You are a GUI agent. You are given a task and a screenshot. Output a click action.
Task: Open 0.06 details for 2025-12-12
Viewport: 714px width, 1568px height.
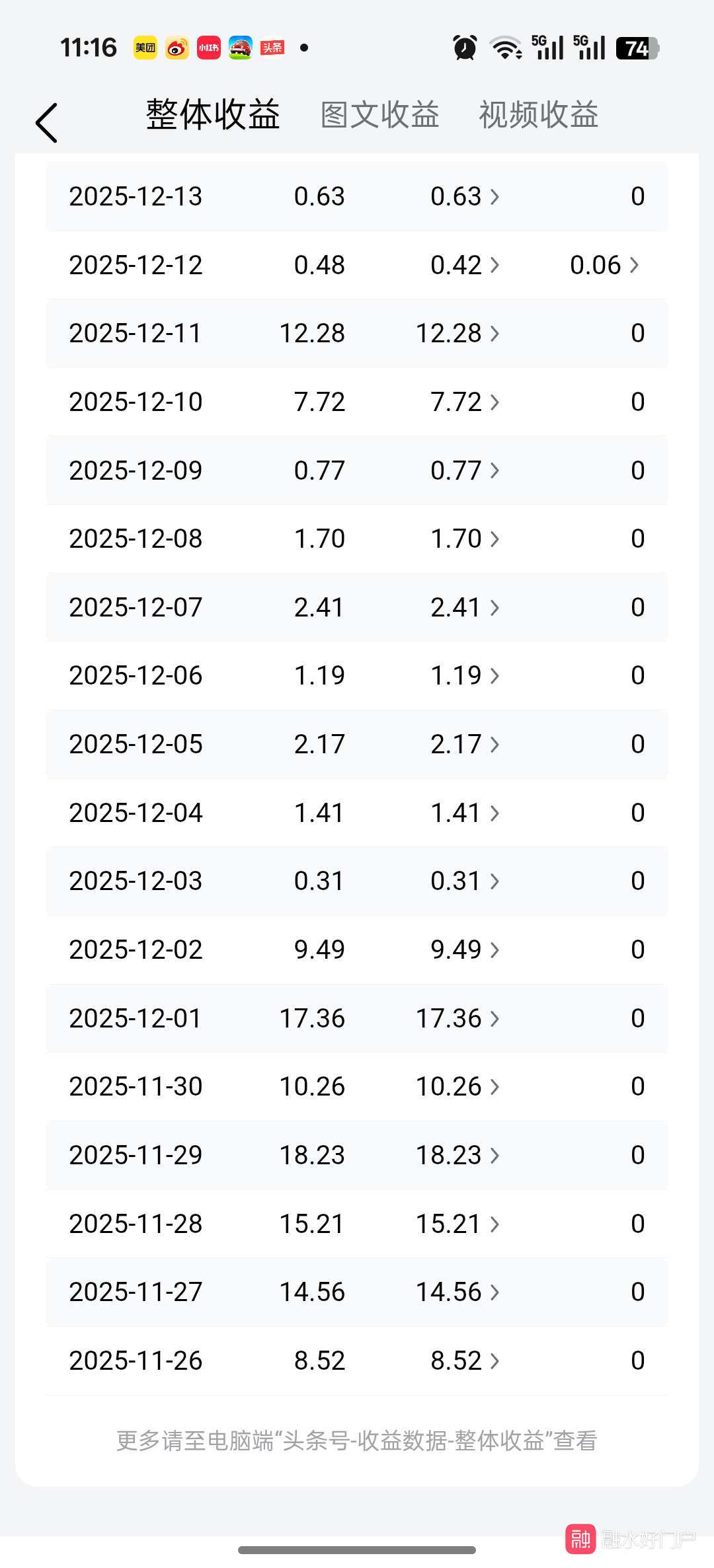604,266
